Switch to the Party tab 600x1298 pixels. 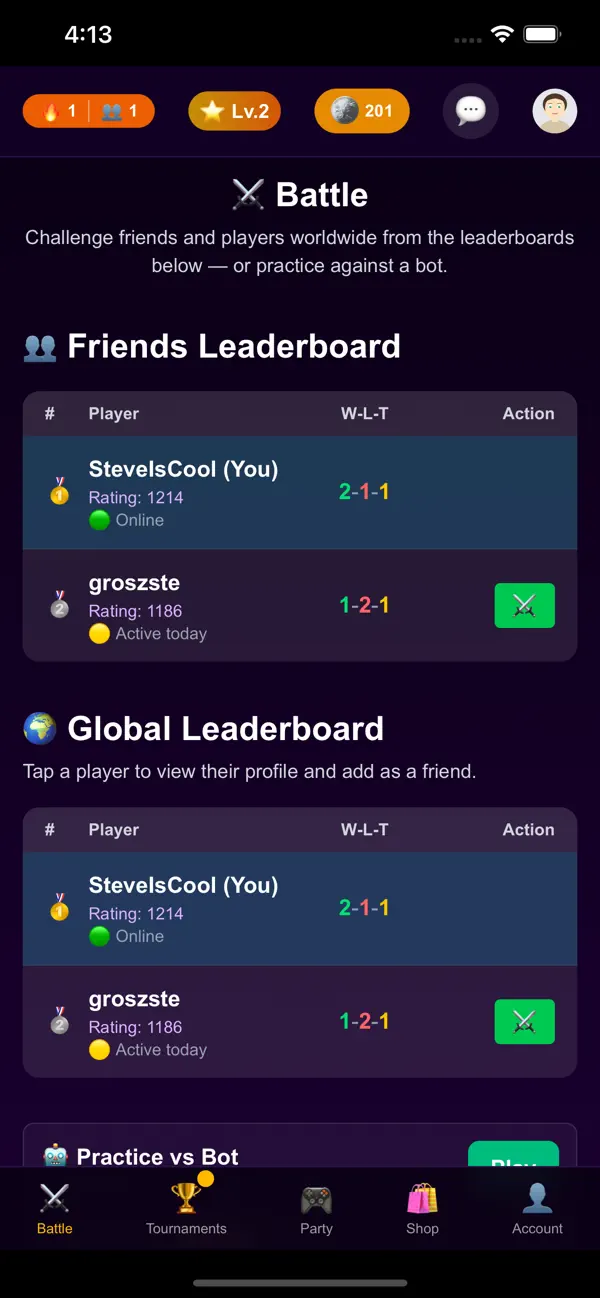[316, 1208]
